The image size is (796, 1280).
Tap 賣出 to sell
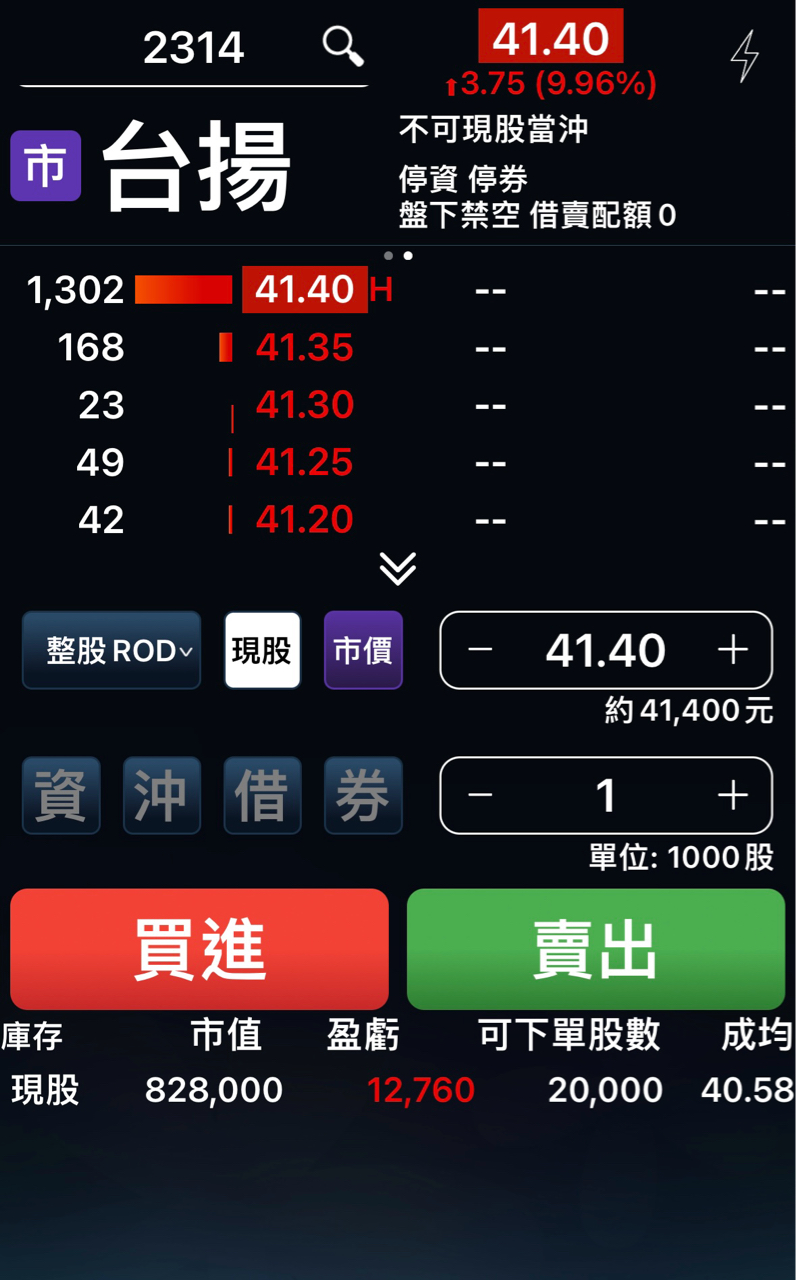[595, 949]
